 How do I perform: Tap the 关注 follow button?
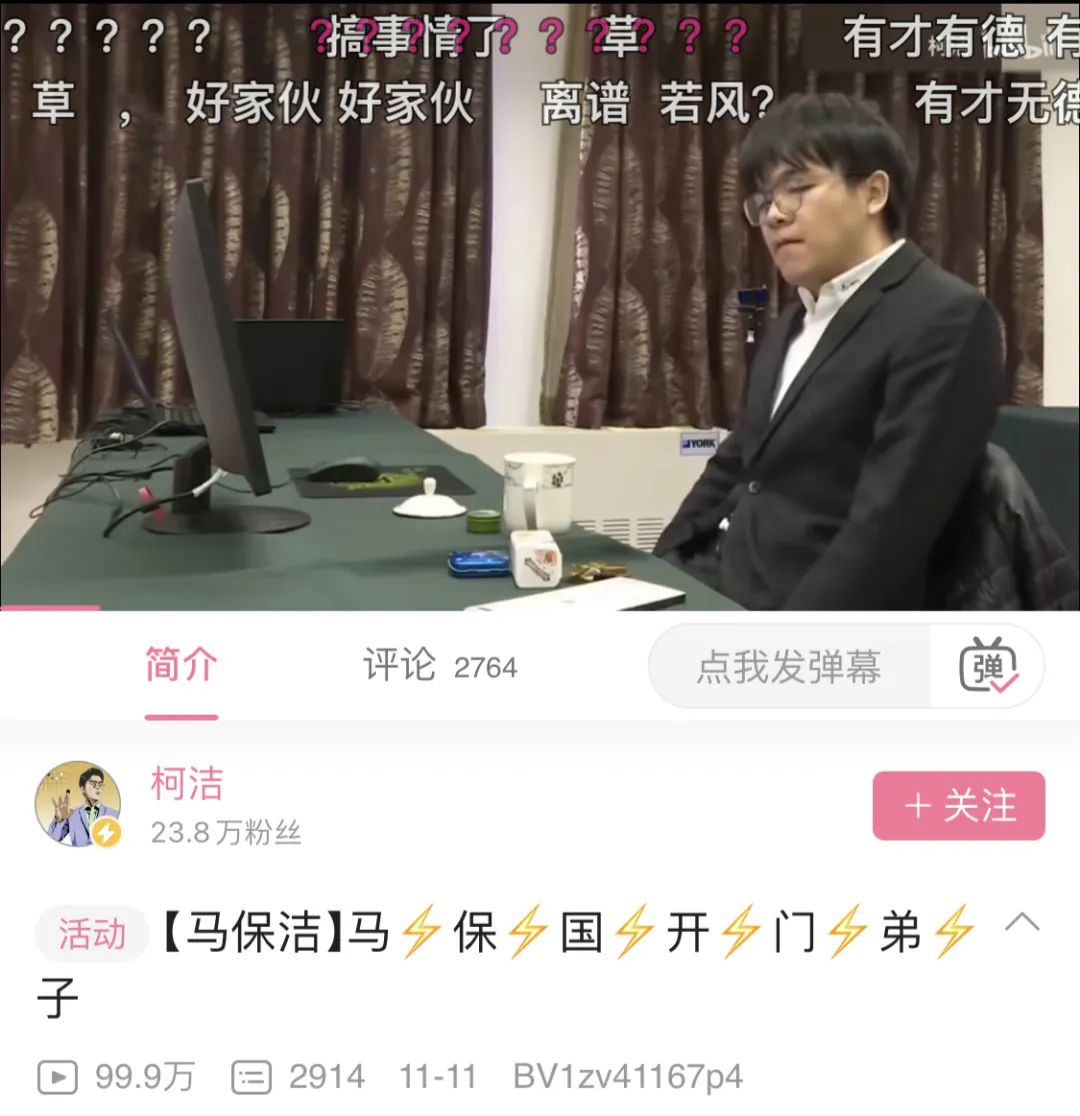click(958, 806)
